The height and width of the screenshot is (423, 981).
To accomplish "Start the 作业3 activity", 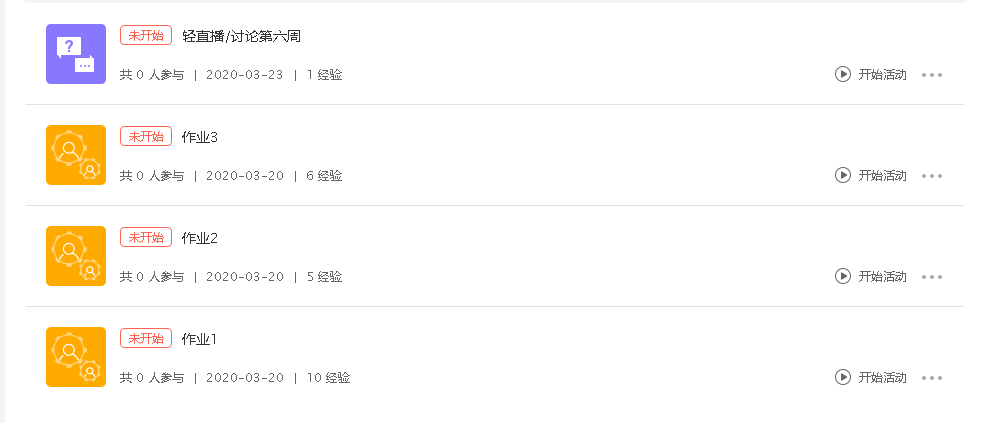I will click(871, 175).
